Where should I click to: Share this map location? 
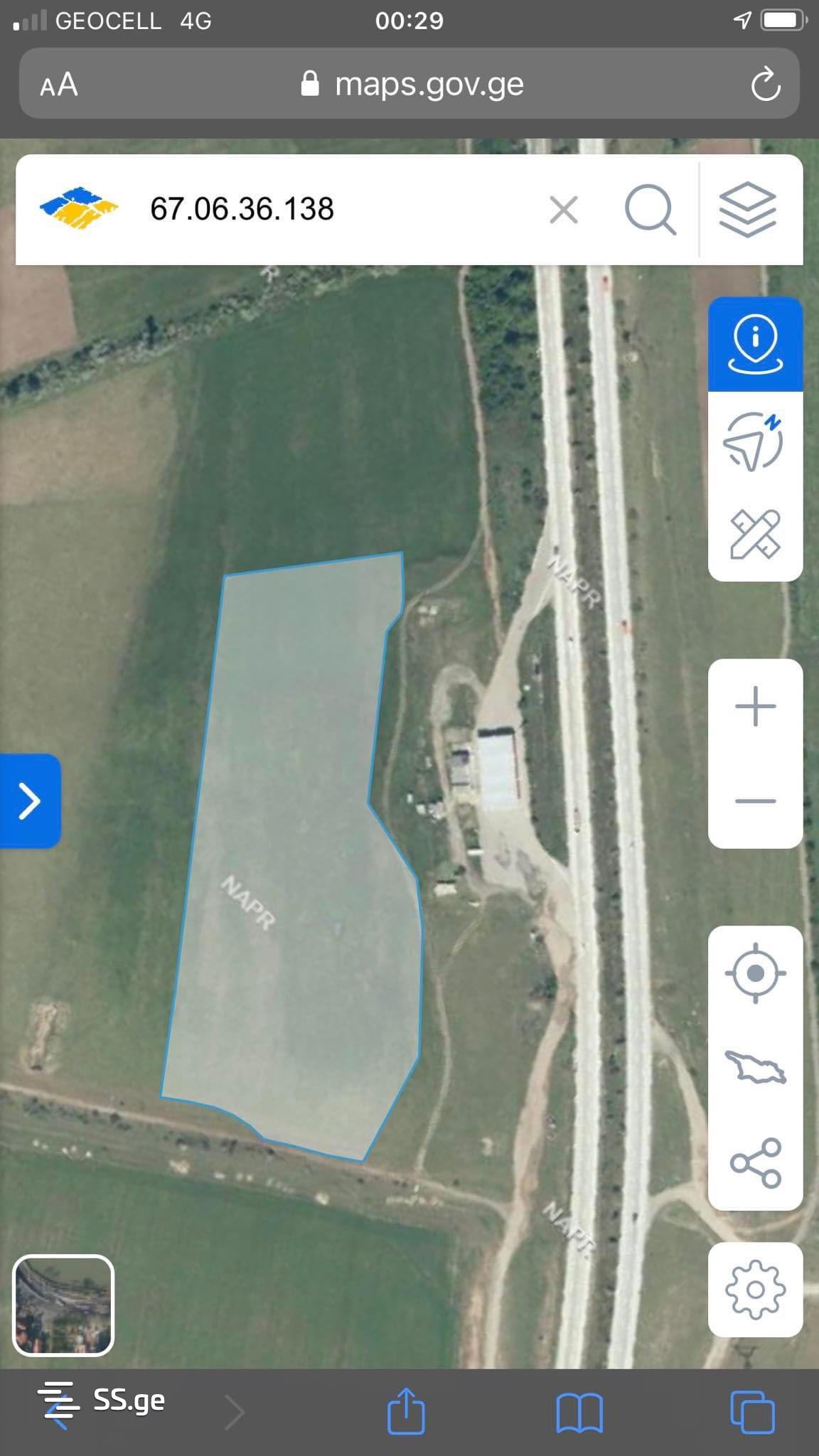click(755, 1163)
